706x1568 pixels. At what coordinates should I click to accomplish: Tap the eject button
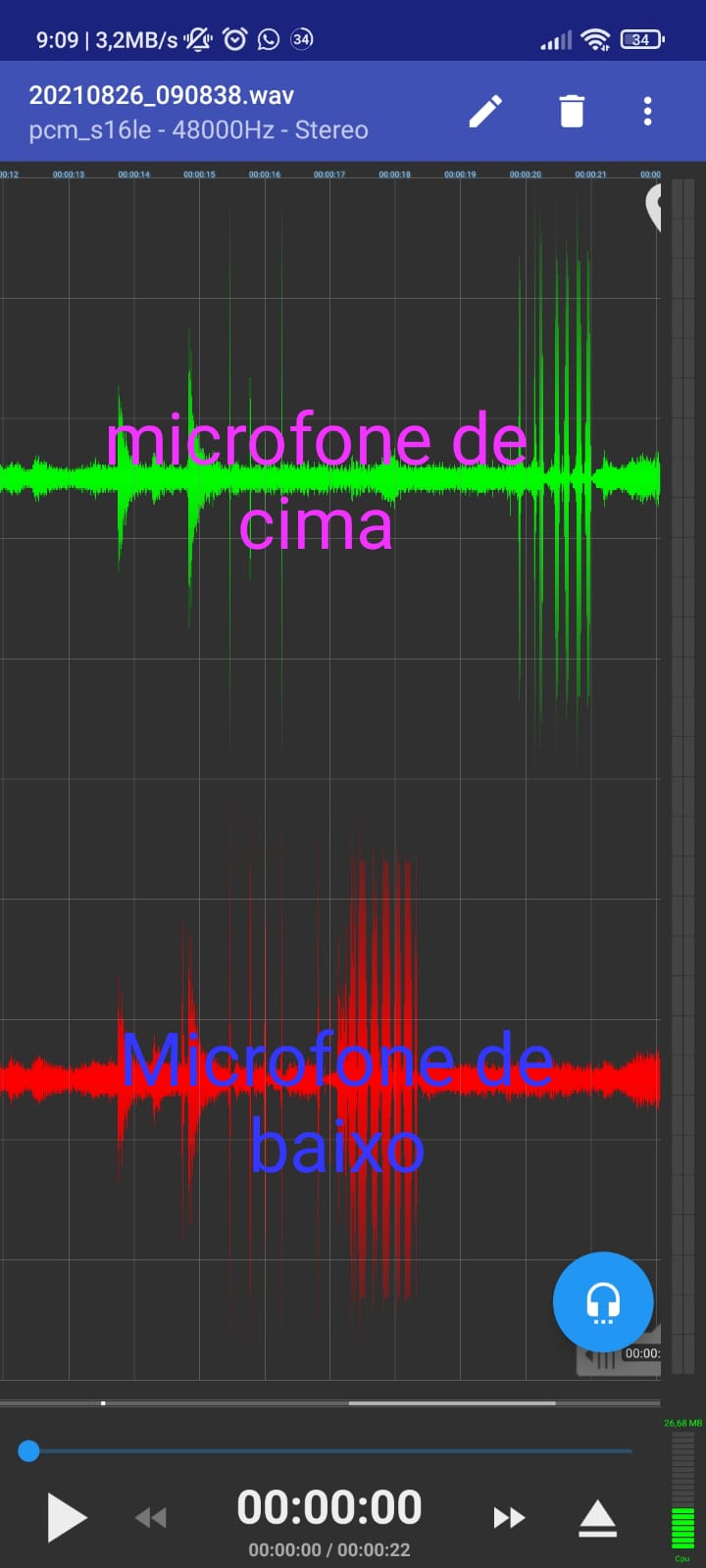(597, 1518)
